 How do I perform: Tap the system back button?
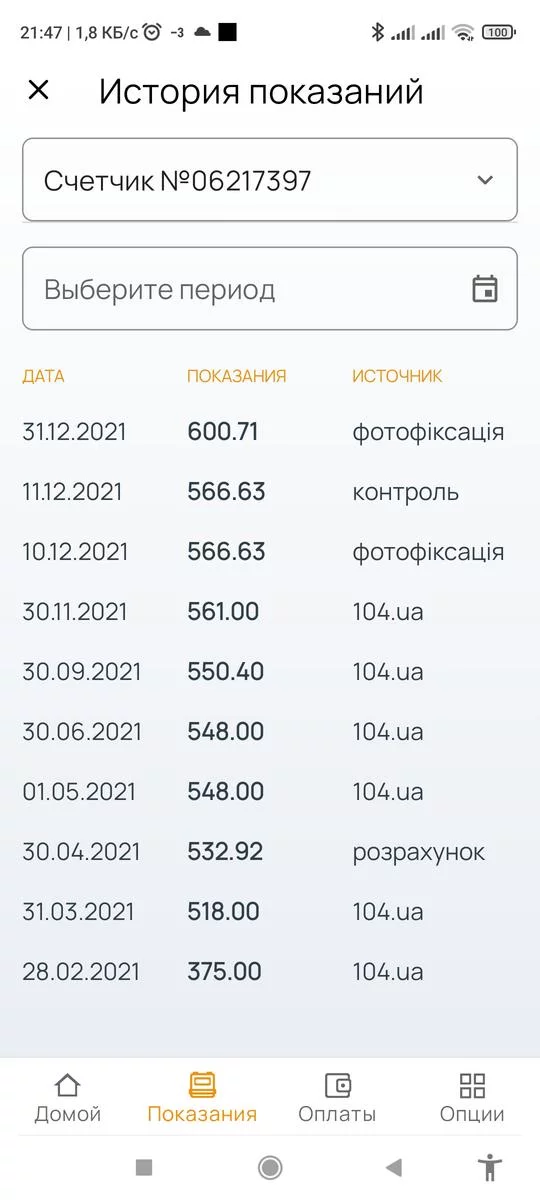click(x=394, y=1167)
